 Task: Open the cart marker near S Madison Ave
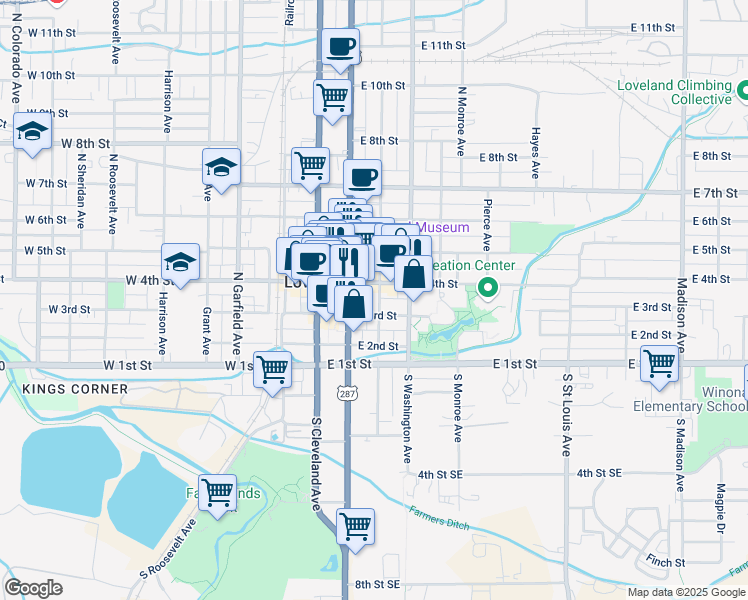click(x=659, y=368)
